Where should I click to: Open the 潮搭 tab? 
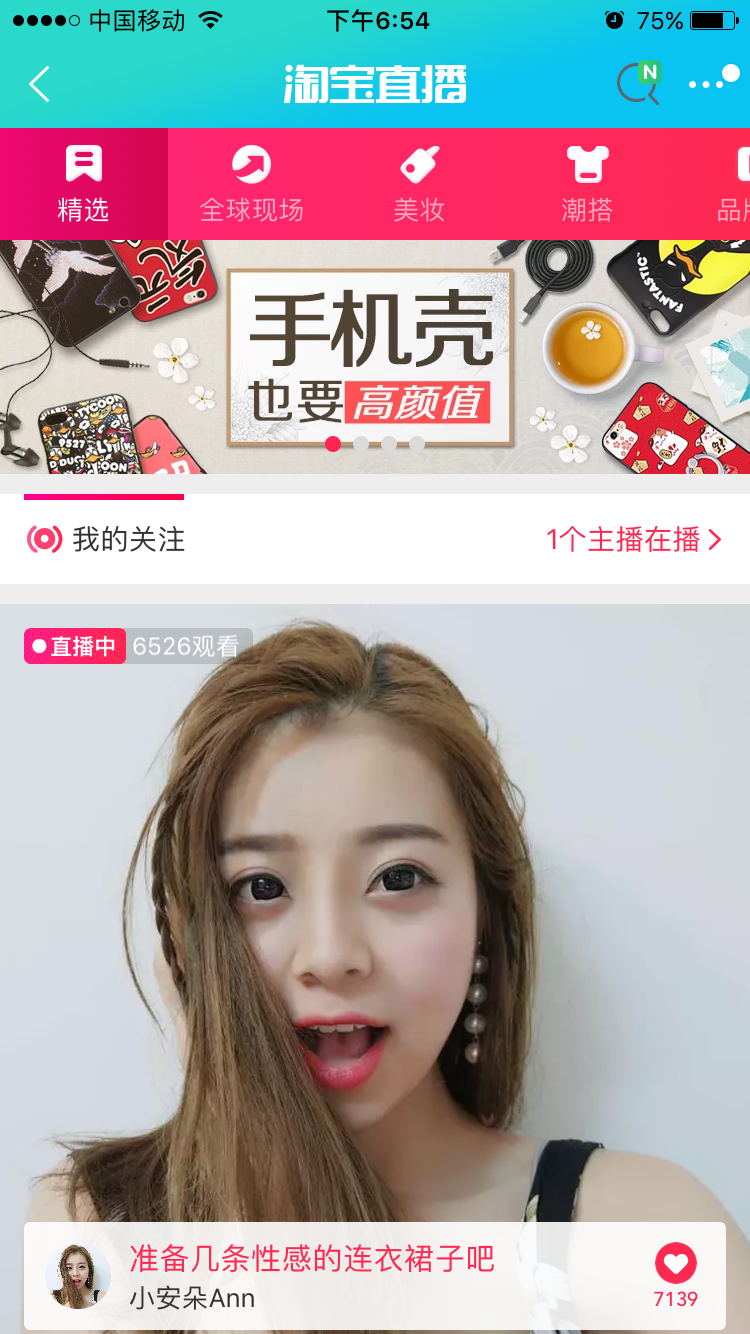point(587,185)
